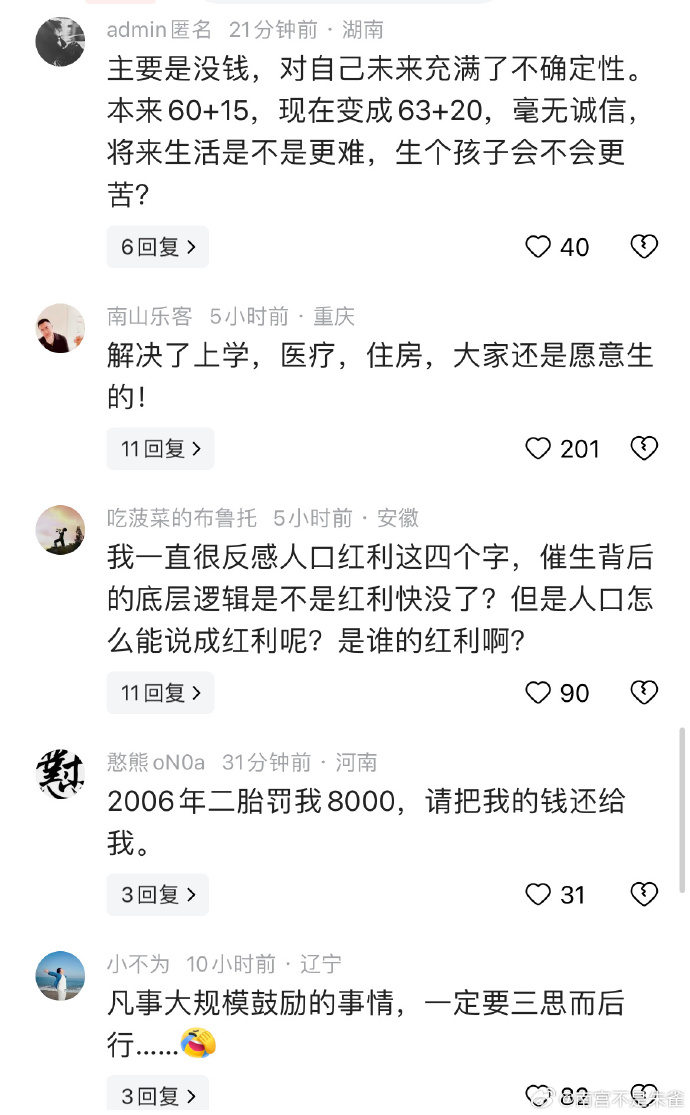
Task: Expand 3 replies under 憨熊oN0a's comment
Action: [x=157, y=895]
